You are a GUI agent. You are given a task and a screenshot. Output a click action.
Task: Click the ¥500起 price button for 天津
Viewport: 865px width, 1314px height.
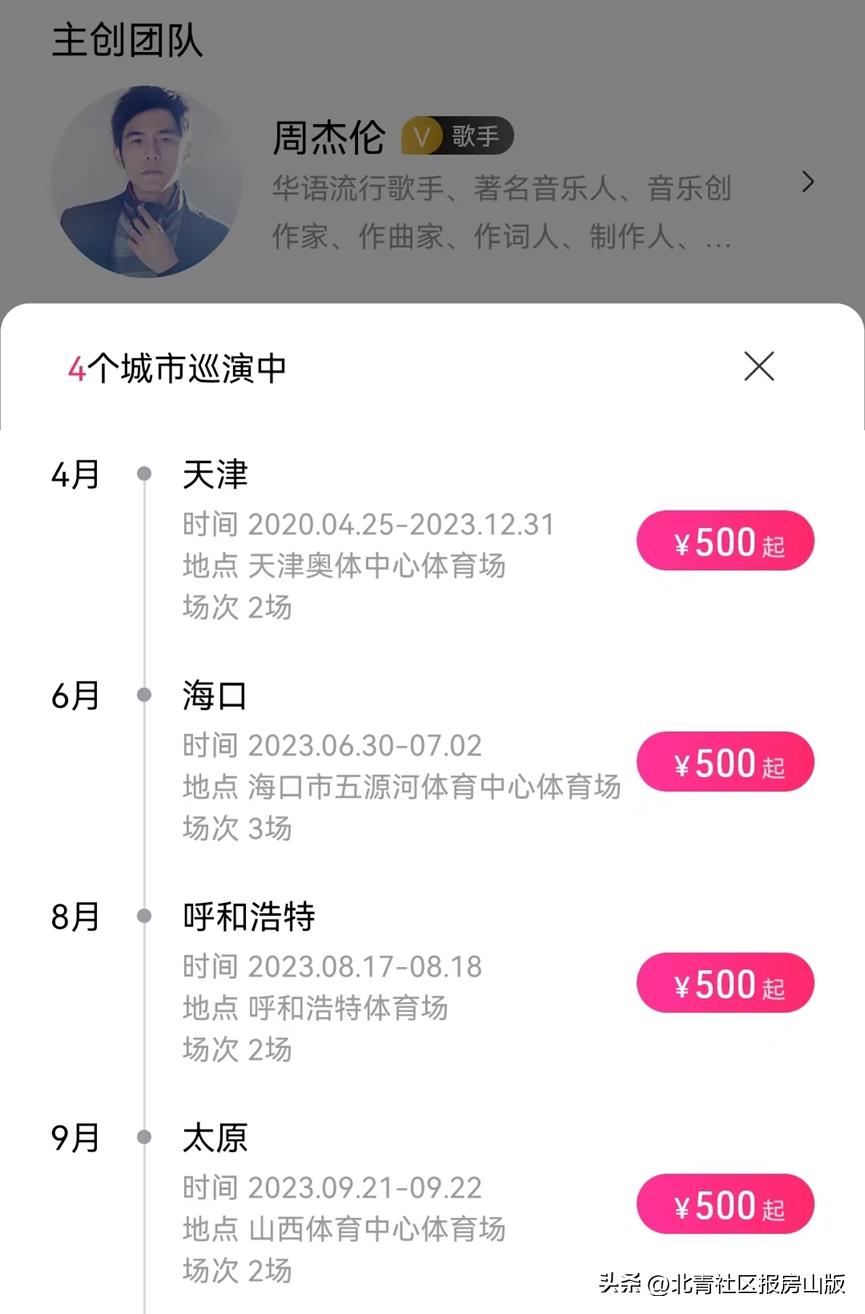724,540
